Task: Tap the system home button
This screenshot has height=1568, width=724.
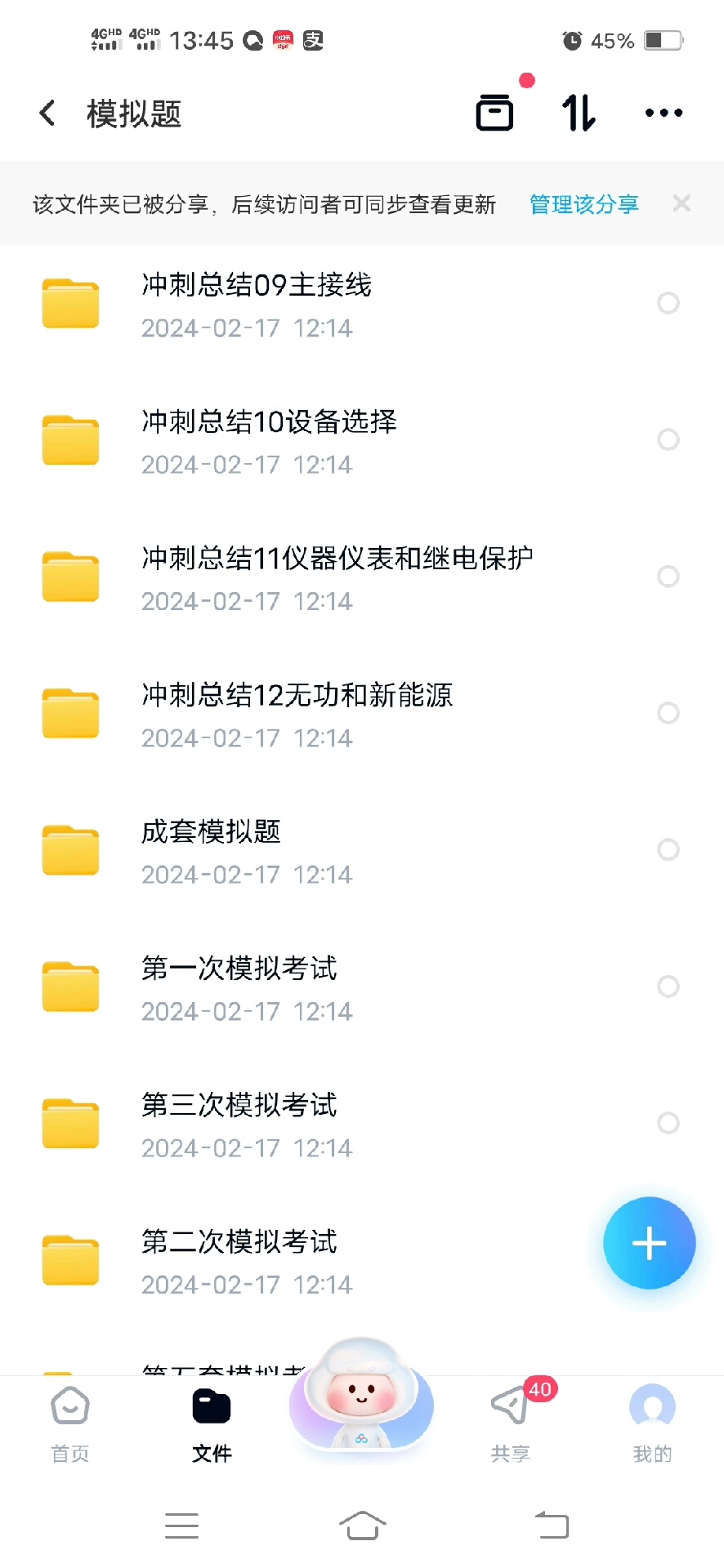Action: pos(362,1525)
